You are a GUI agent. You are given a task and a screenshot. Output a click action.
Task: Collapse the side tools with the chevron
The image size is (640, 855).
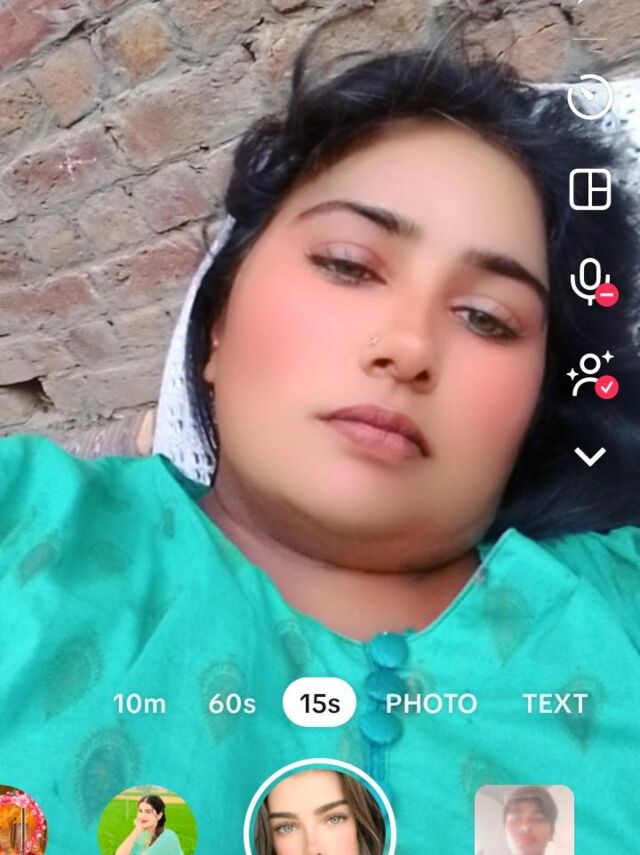(x=590, y=457)
